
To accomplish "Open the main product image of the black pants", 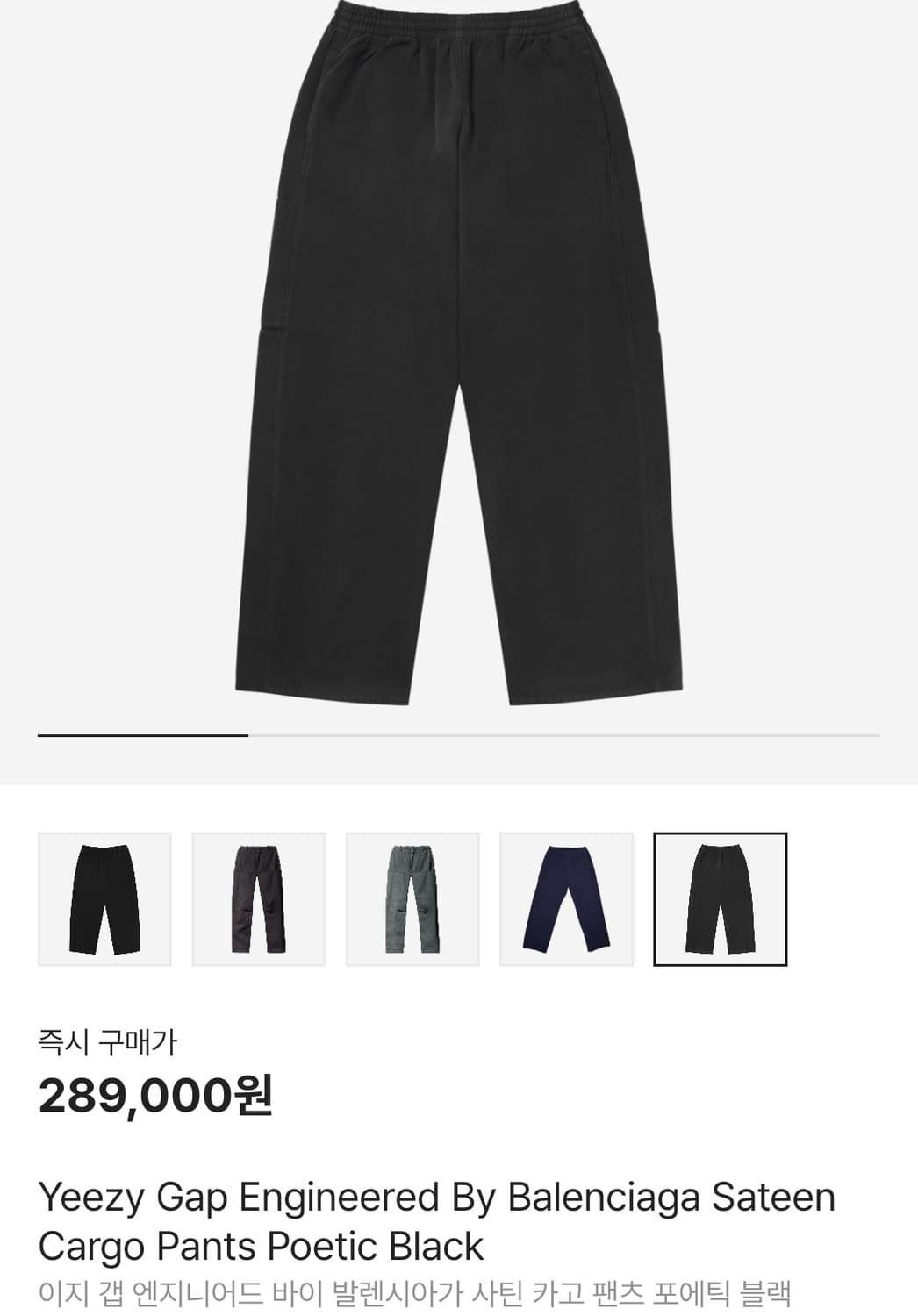I will pos(459,351).
